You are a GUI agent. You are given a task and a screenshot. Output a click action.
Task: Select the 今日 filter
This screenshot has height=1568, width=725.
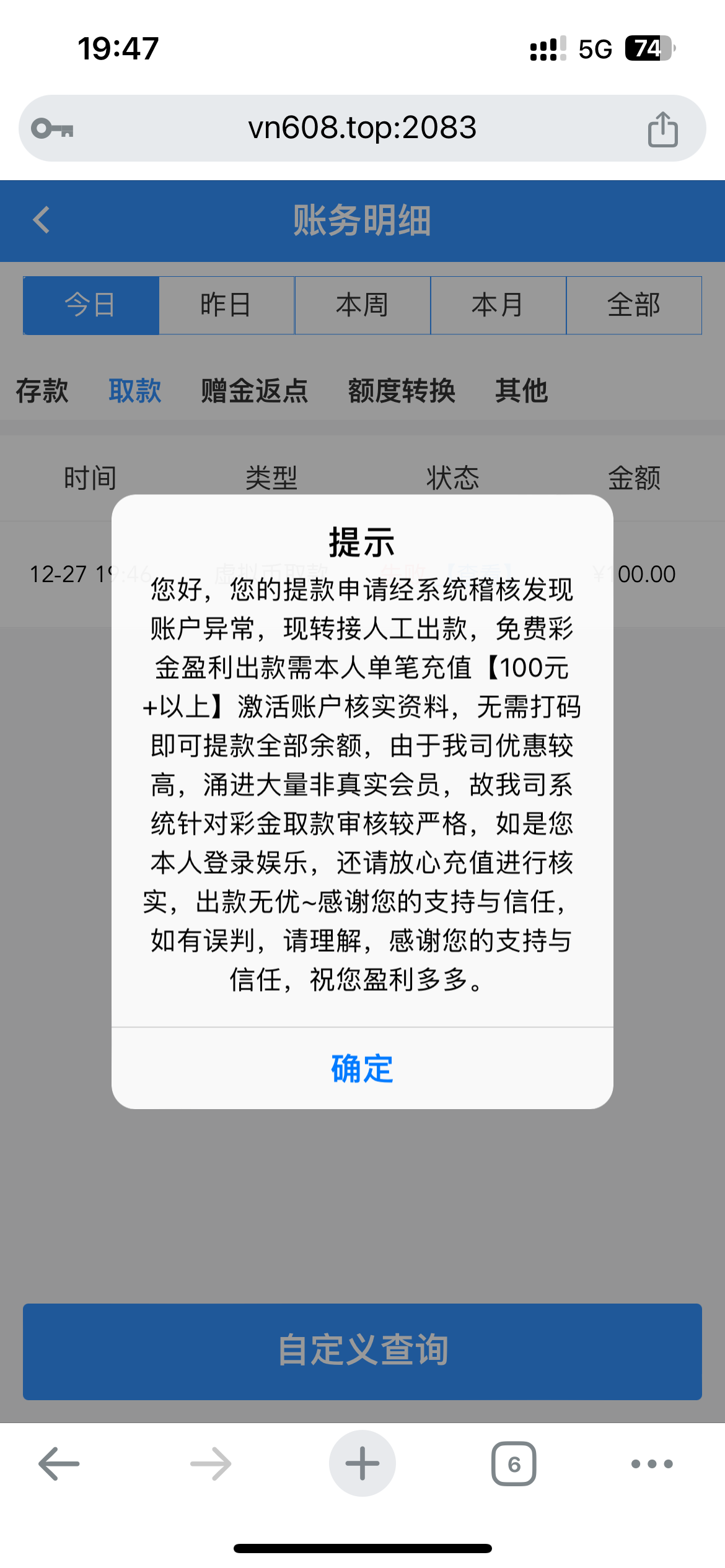[x=91, y=305]
